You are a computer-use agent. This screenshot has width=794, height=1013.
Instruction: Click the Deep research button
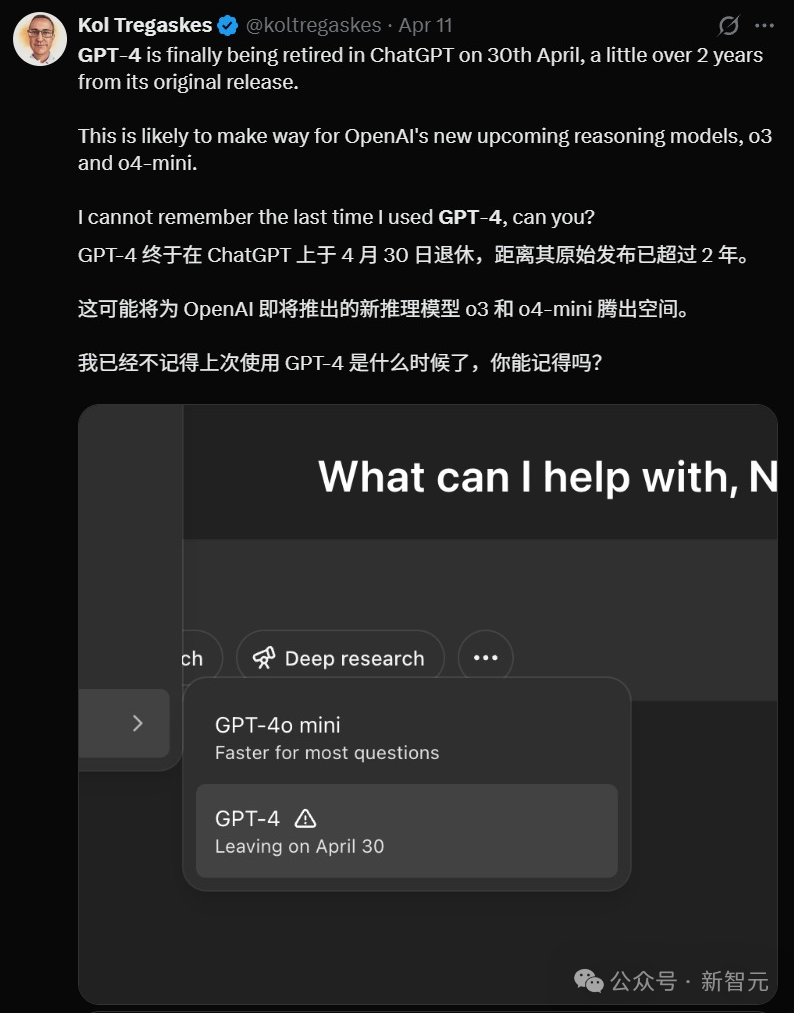[x=340, y=657]
